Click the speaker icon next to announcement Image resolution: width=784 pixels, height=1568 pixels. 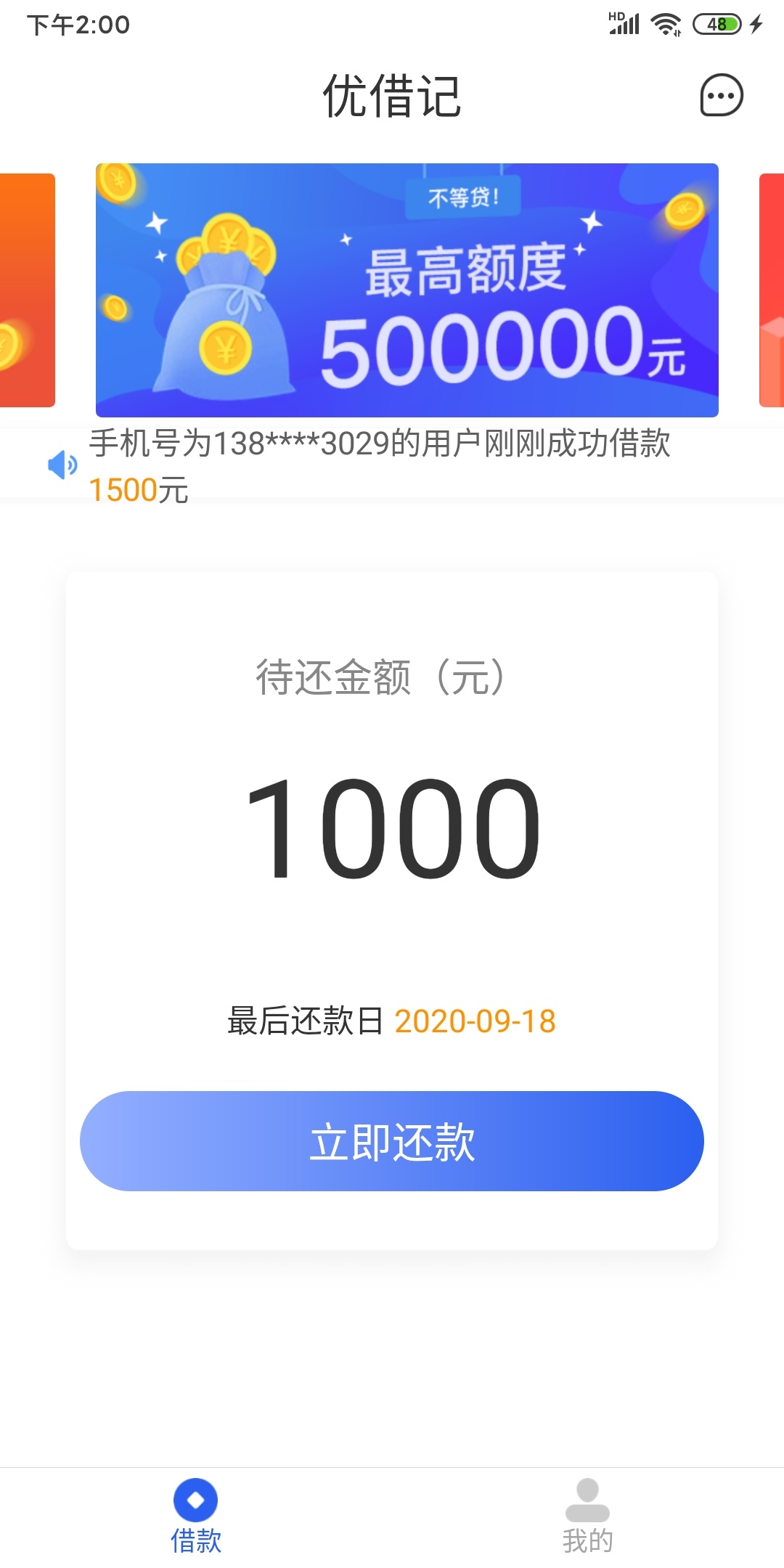pyautogui.click(x=62, y=465)
